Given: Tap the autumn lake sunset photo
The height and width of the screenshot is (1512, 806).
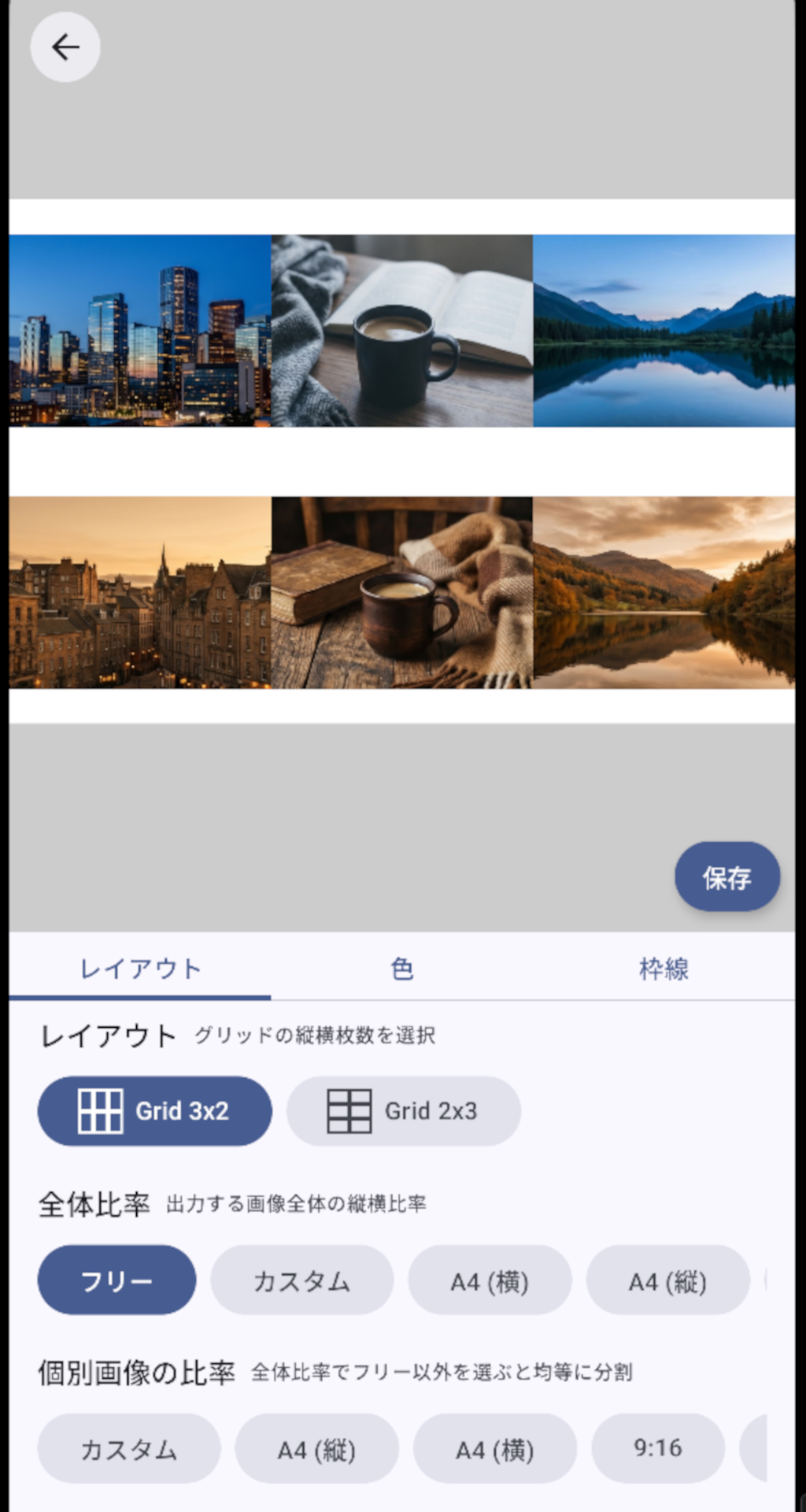Looking at the screenshot, I should click(664, 592).
